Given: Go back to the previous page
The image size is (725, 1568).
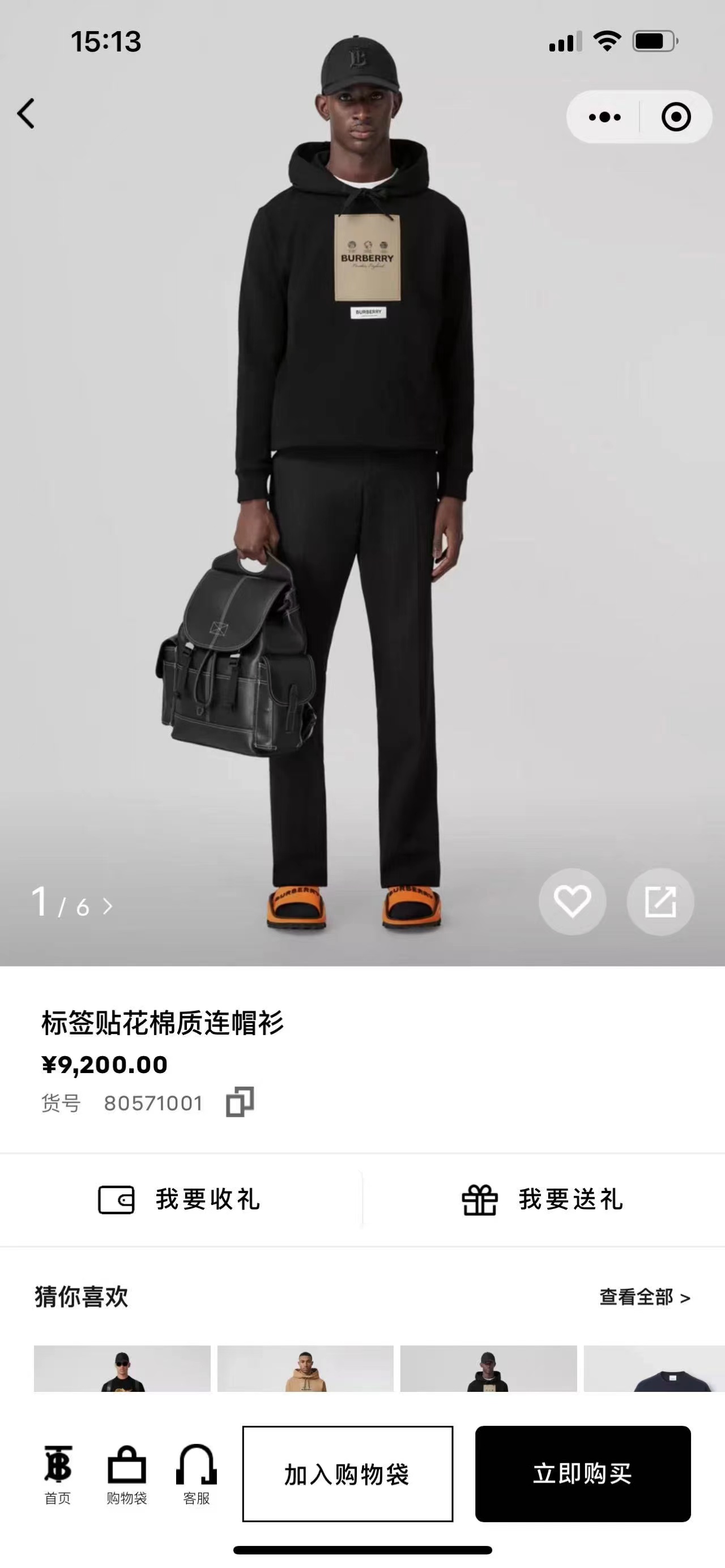Looking at the screenshot, I should click(25, 114).
